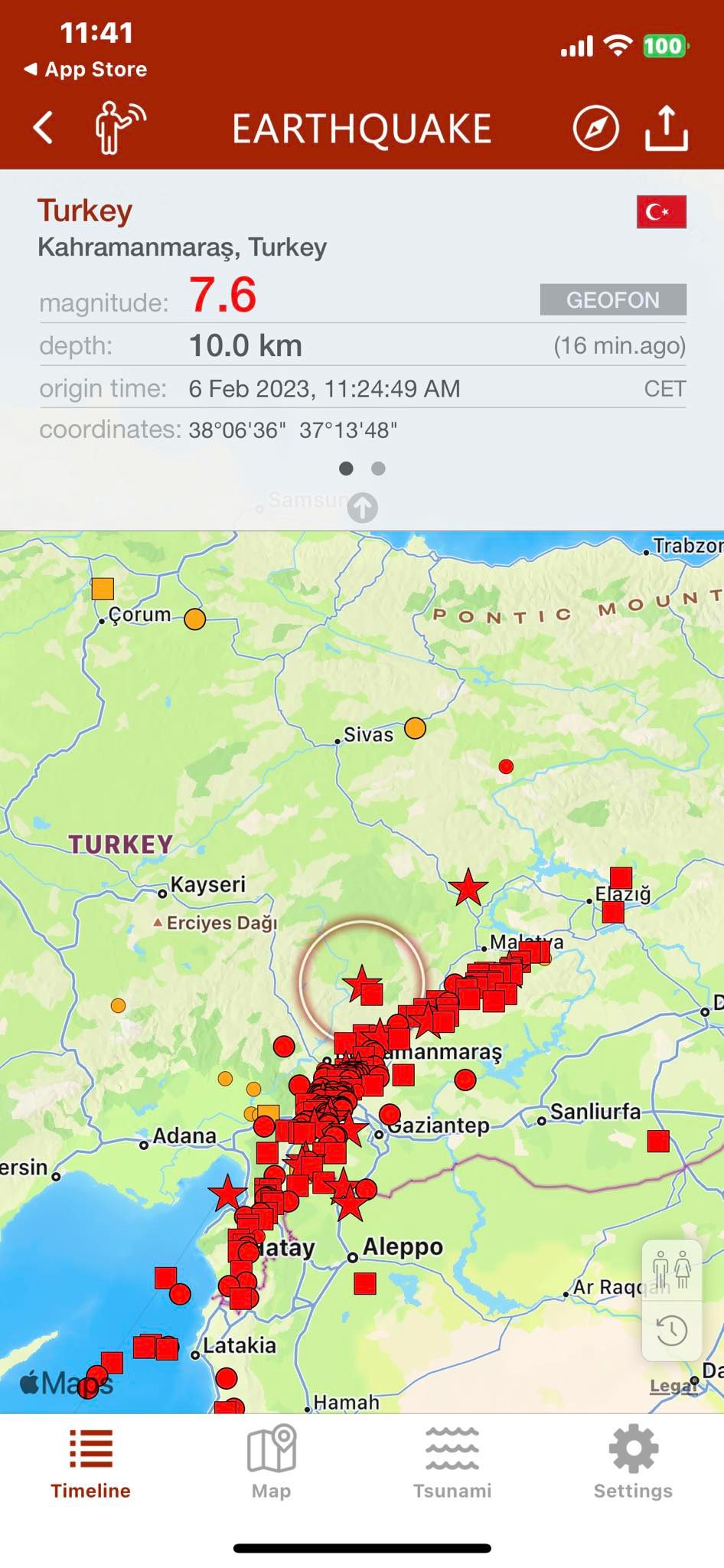Open the history clock button on map
The height and width of the screenshot is (1568, 724).
click(671, 1330)
